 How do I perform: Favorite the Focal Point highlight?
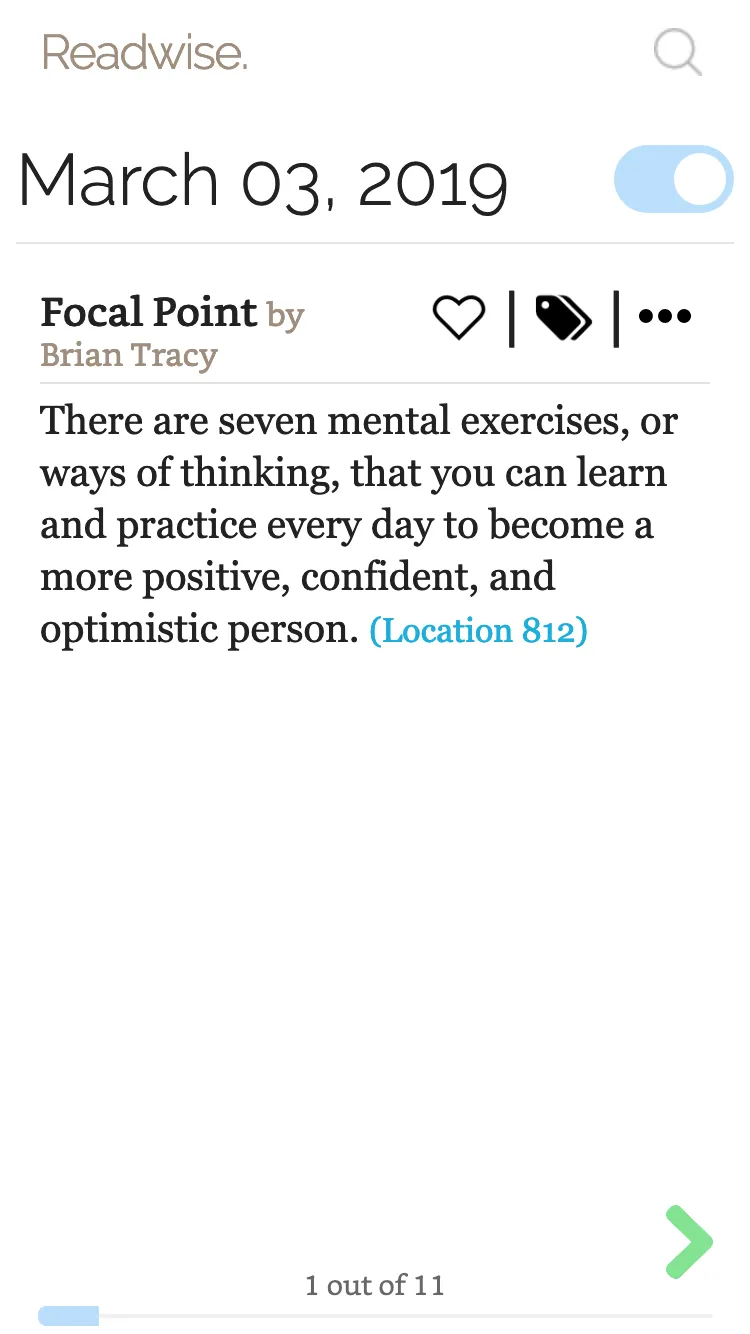tap(459, 318)
